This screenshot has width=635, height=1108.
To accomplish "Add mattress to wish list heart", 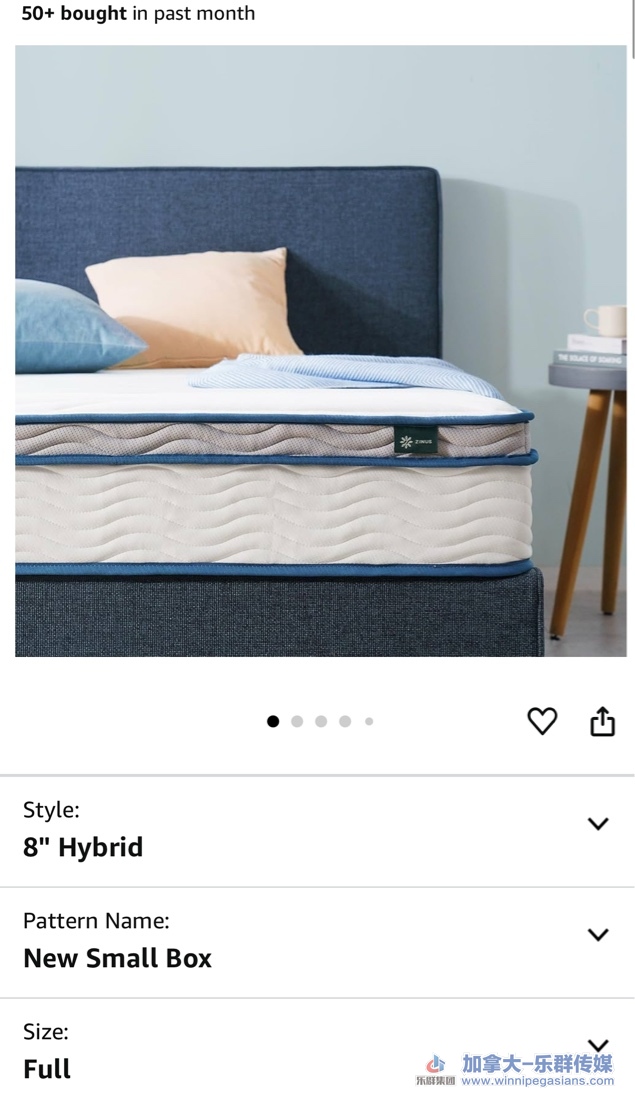I will pos(542,721).
